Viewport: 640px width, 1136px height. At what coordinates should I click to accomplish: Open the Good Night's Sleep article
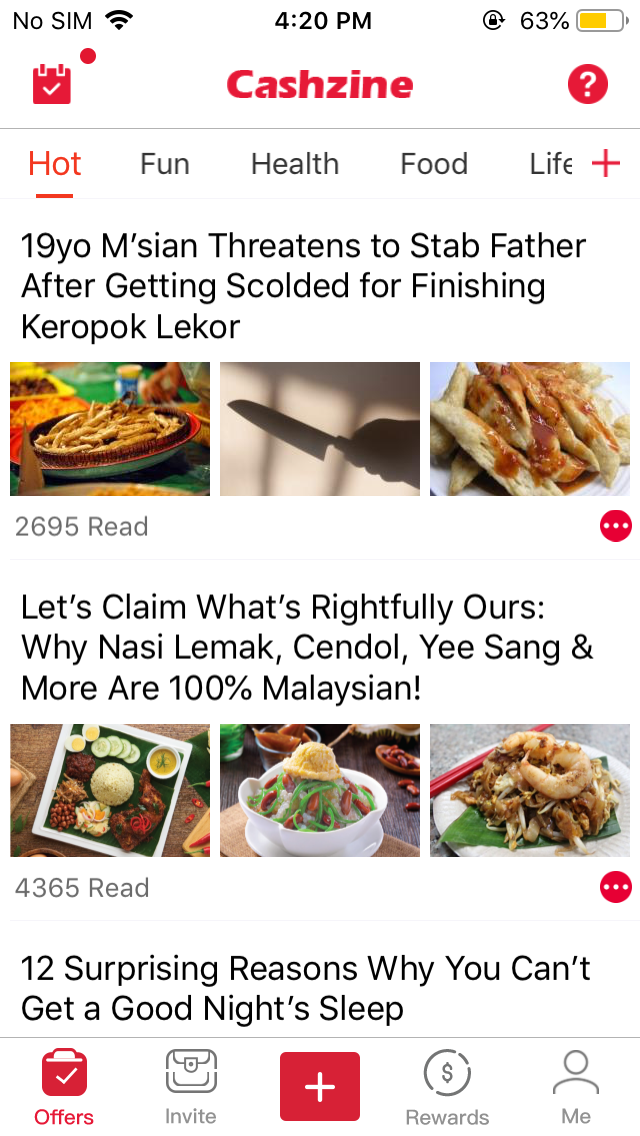305,987
